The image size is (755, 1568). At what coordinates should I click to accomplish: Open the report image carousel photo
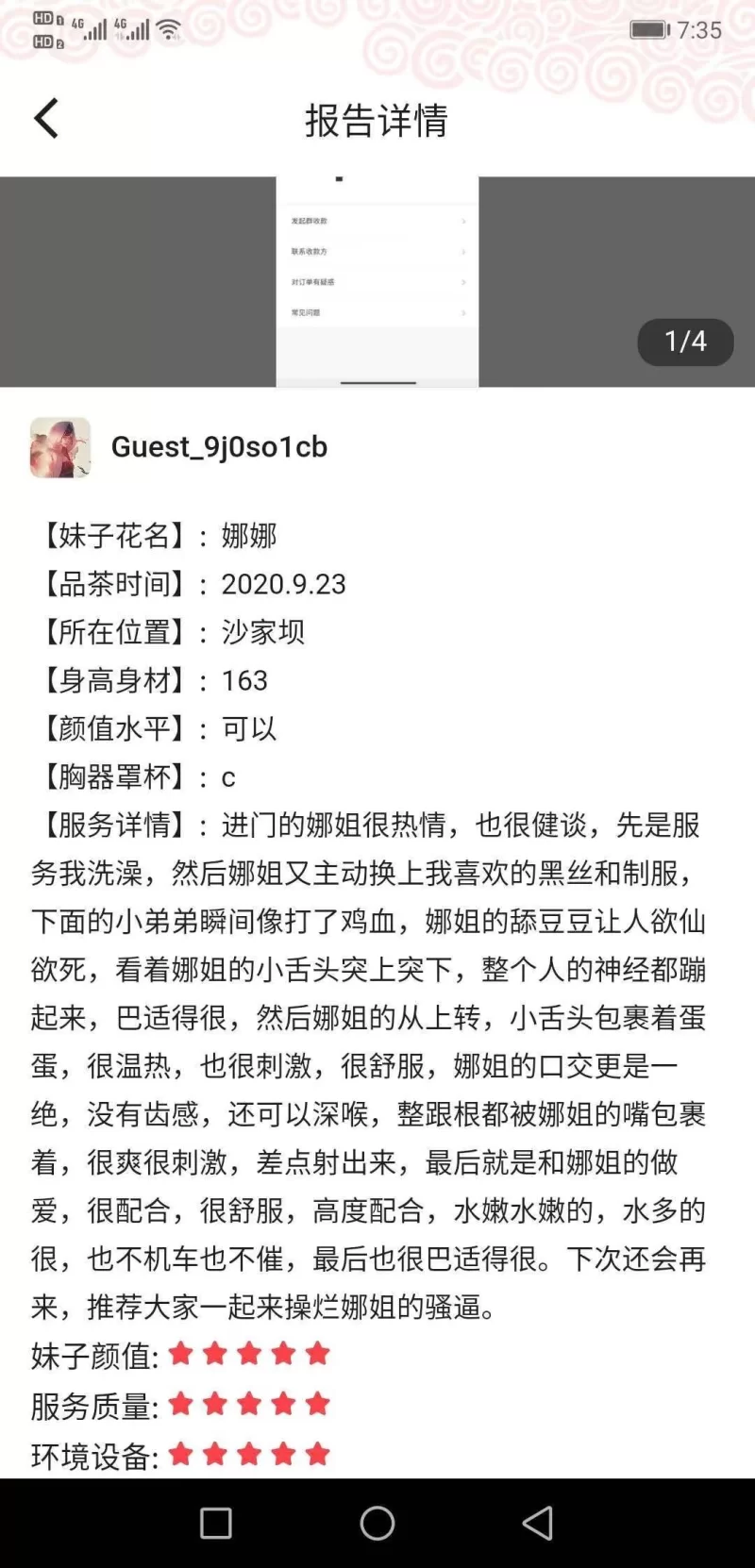click(x=377, y=281)
